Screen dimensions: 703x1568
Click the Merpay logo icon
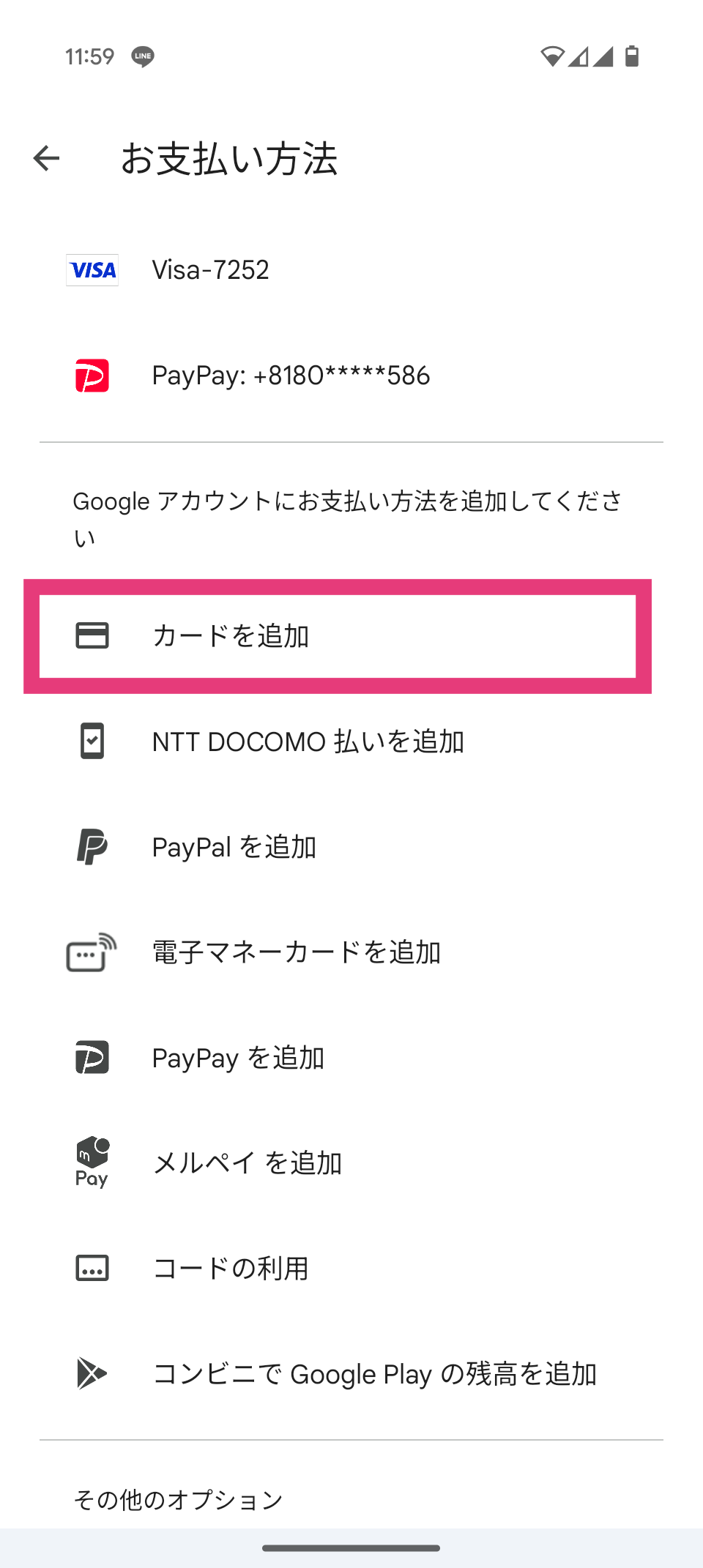[x=91, y=1162]
